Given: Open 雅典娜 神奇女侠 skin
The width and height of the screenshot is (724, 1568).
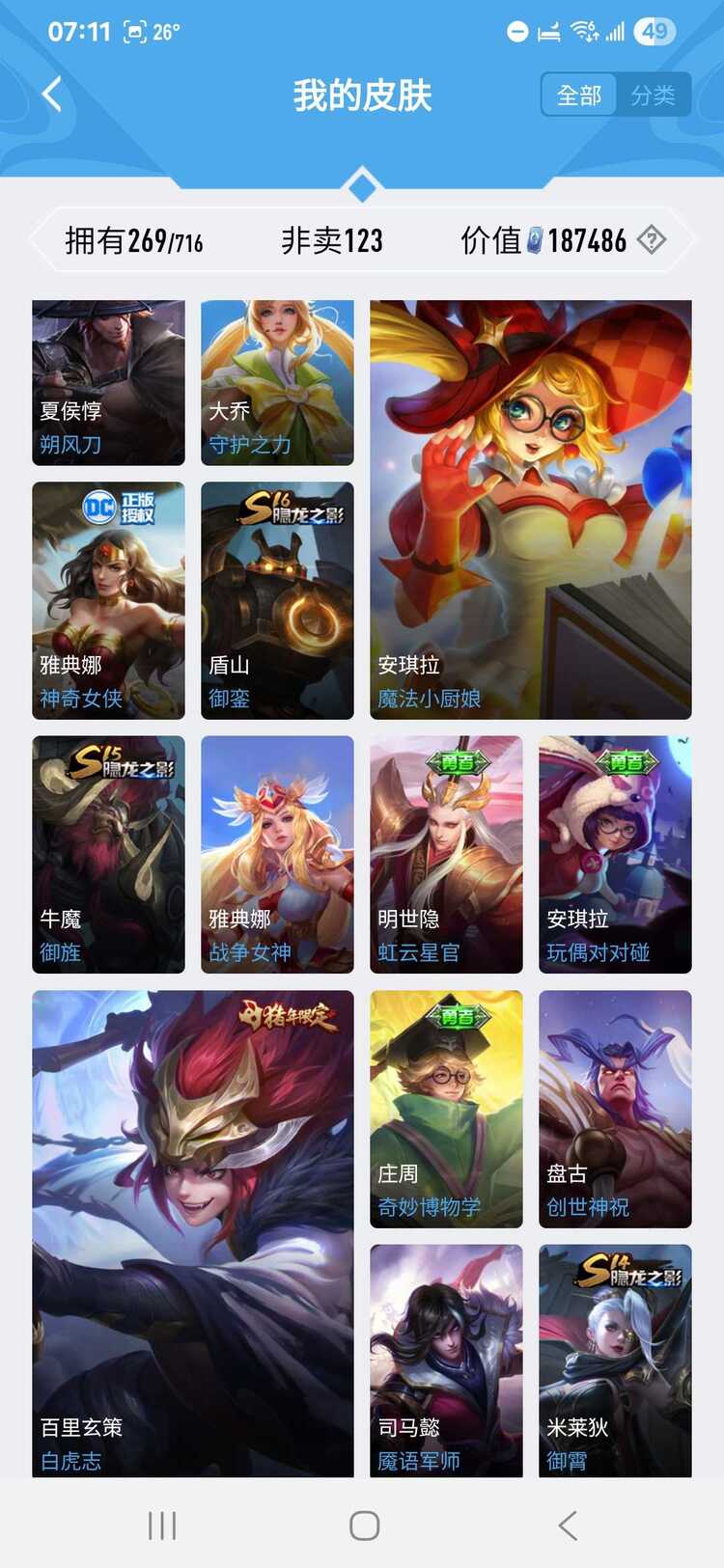Looking at the screenshot, I should point(108,600).
